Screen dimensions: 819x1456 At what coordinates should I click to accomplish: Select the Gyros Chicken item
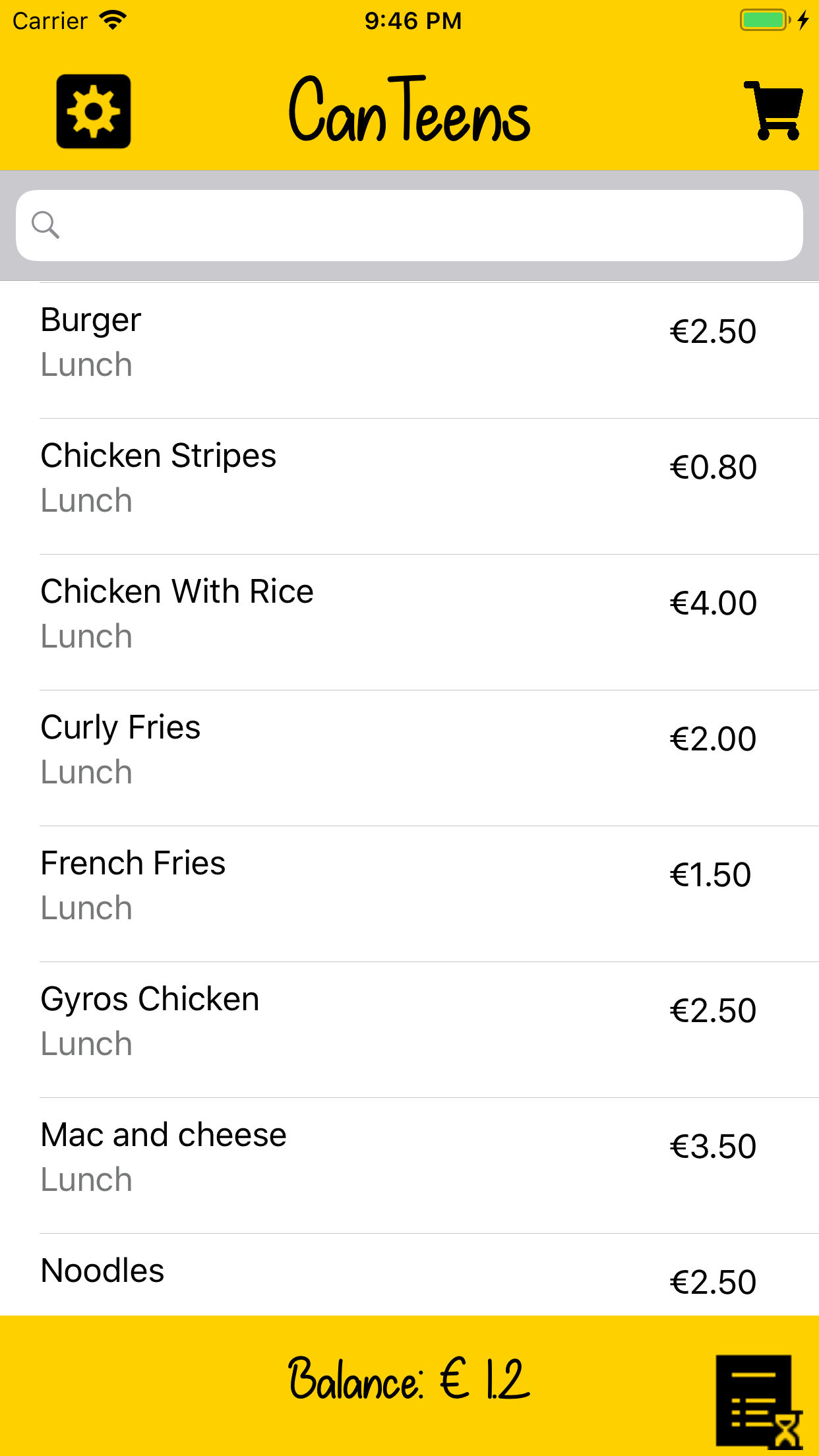pos(409,1029)
